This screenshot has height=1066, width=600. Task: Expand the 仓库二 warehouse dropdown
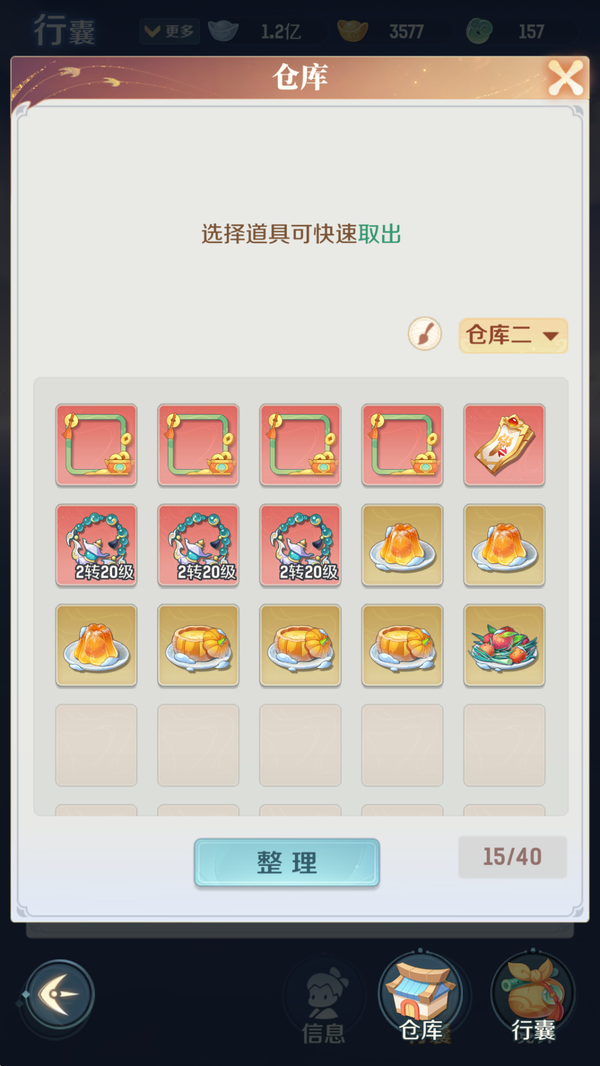click(x=513, y=336)
